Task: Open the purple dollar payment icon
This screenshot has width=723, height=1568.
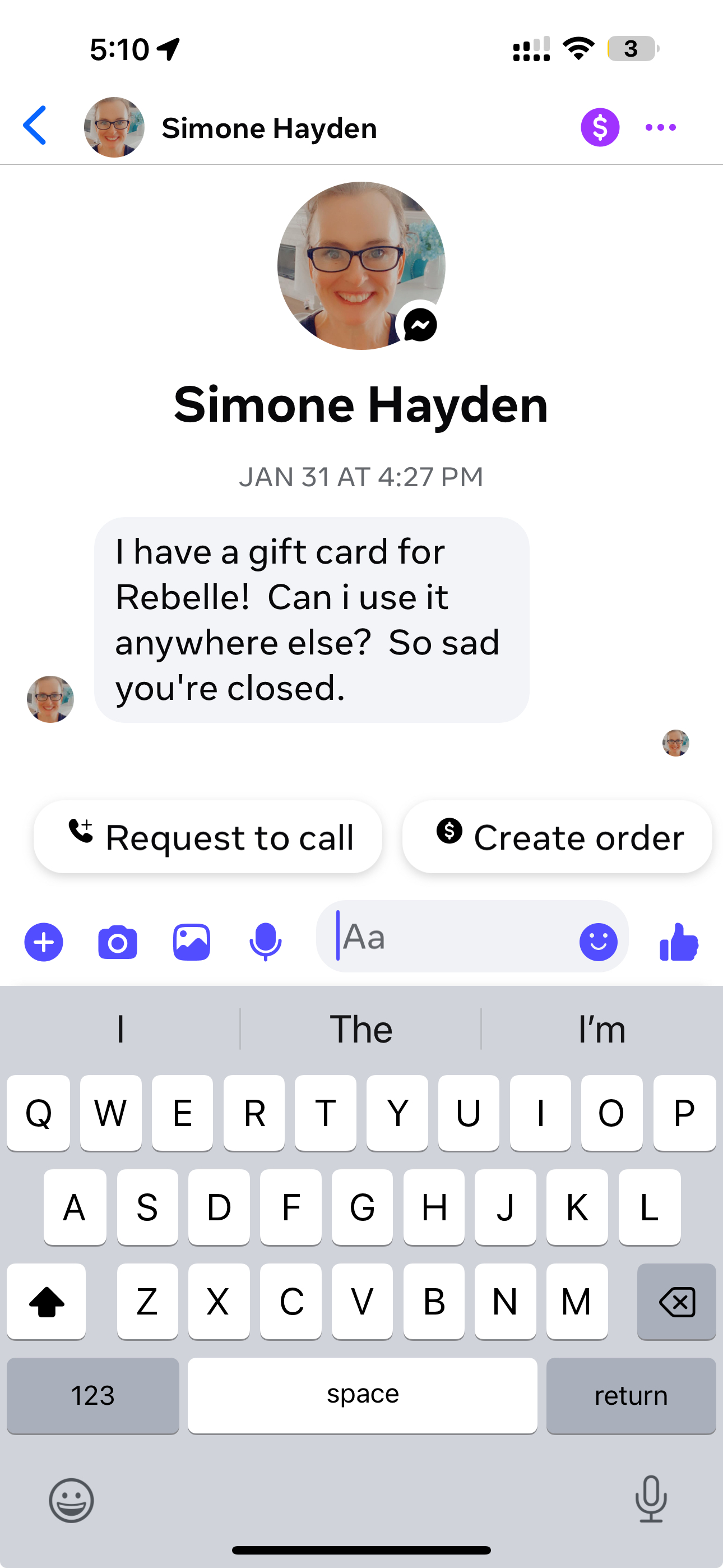Action: (x=600, y=127)
